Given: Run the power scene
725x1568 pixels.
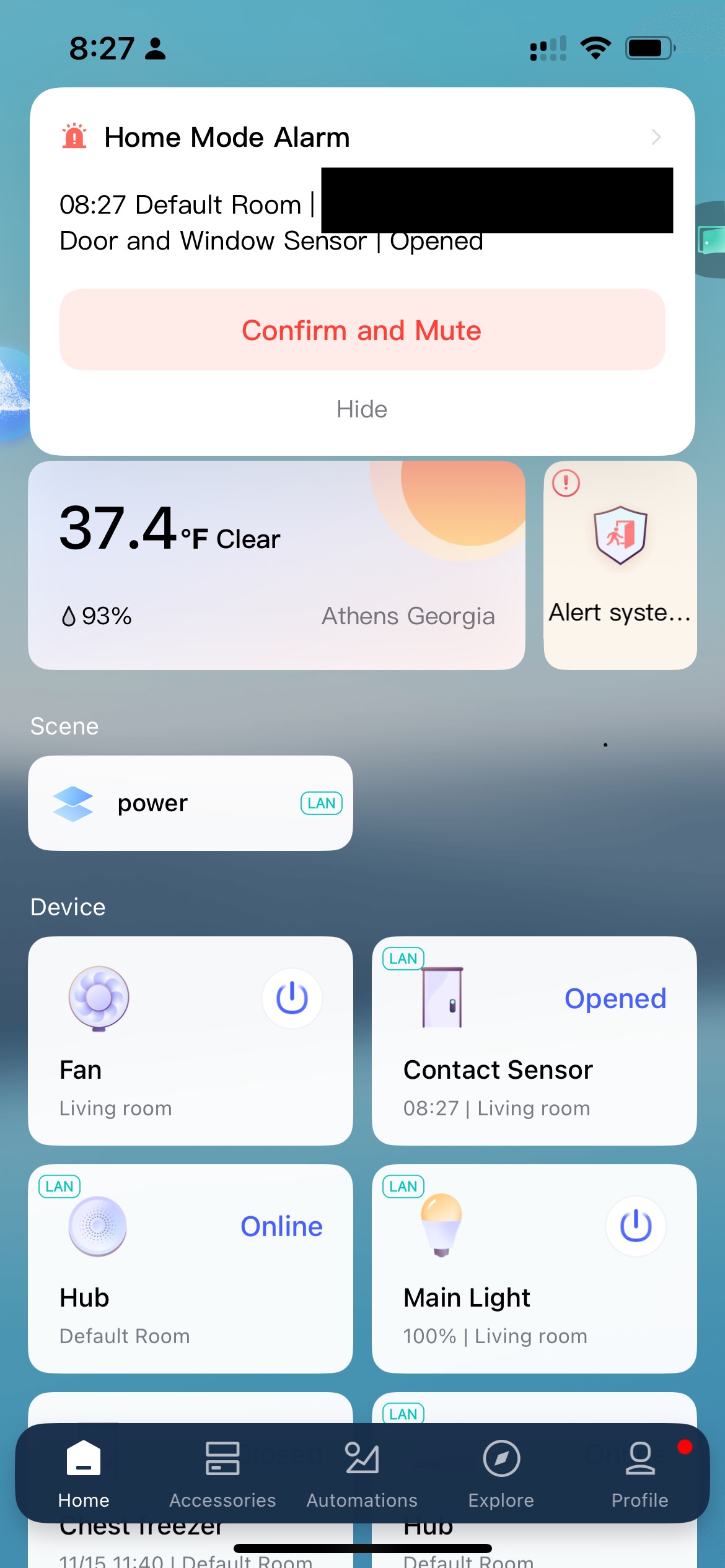Looking at the screenshot, I should point(190,803).
